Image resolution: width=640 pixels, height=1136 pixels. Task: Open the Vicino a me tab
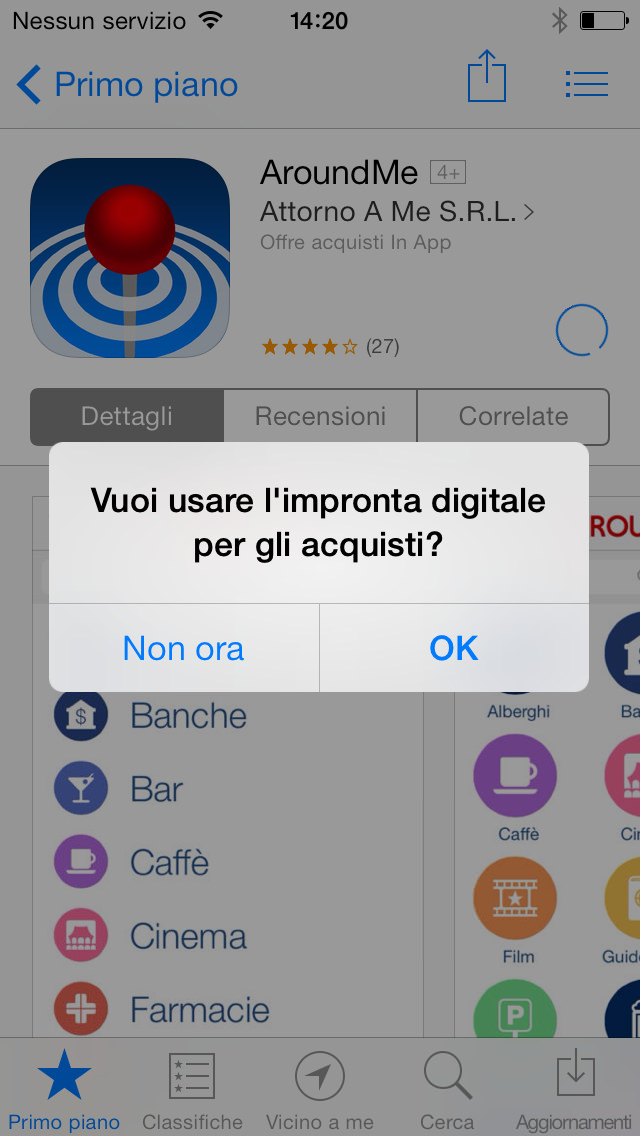(x=320, y=1088)
